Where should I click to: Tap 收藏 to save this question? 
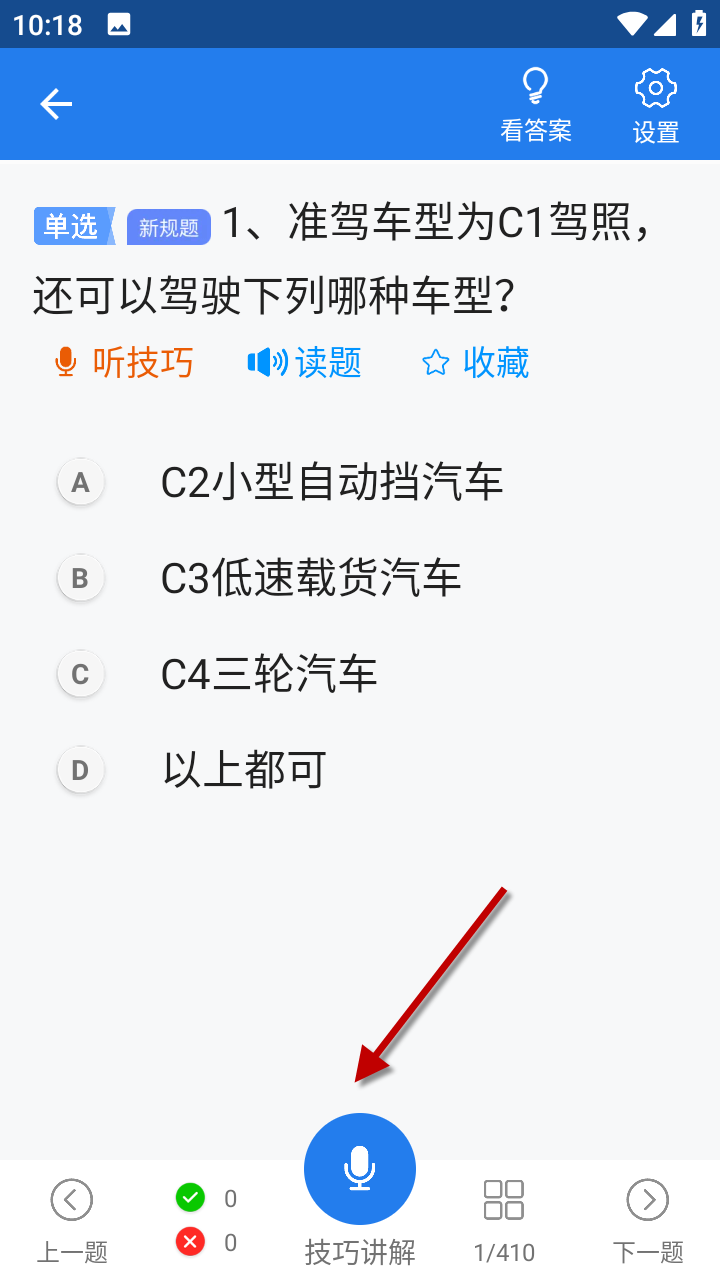[476, 362]
